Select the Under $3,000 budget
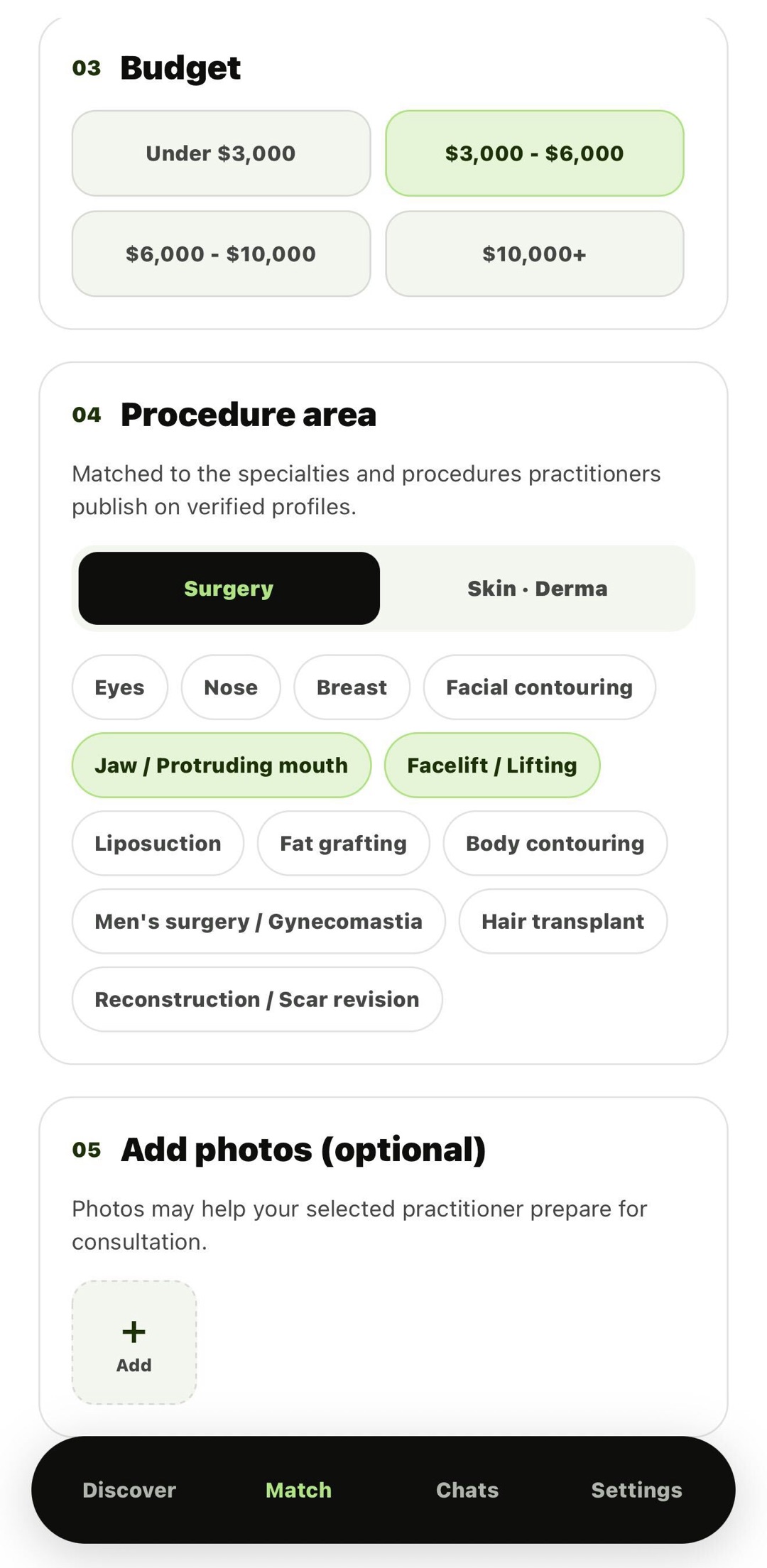767x1568 pixels. (221, 153)
